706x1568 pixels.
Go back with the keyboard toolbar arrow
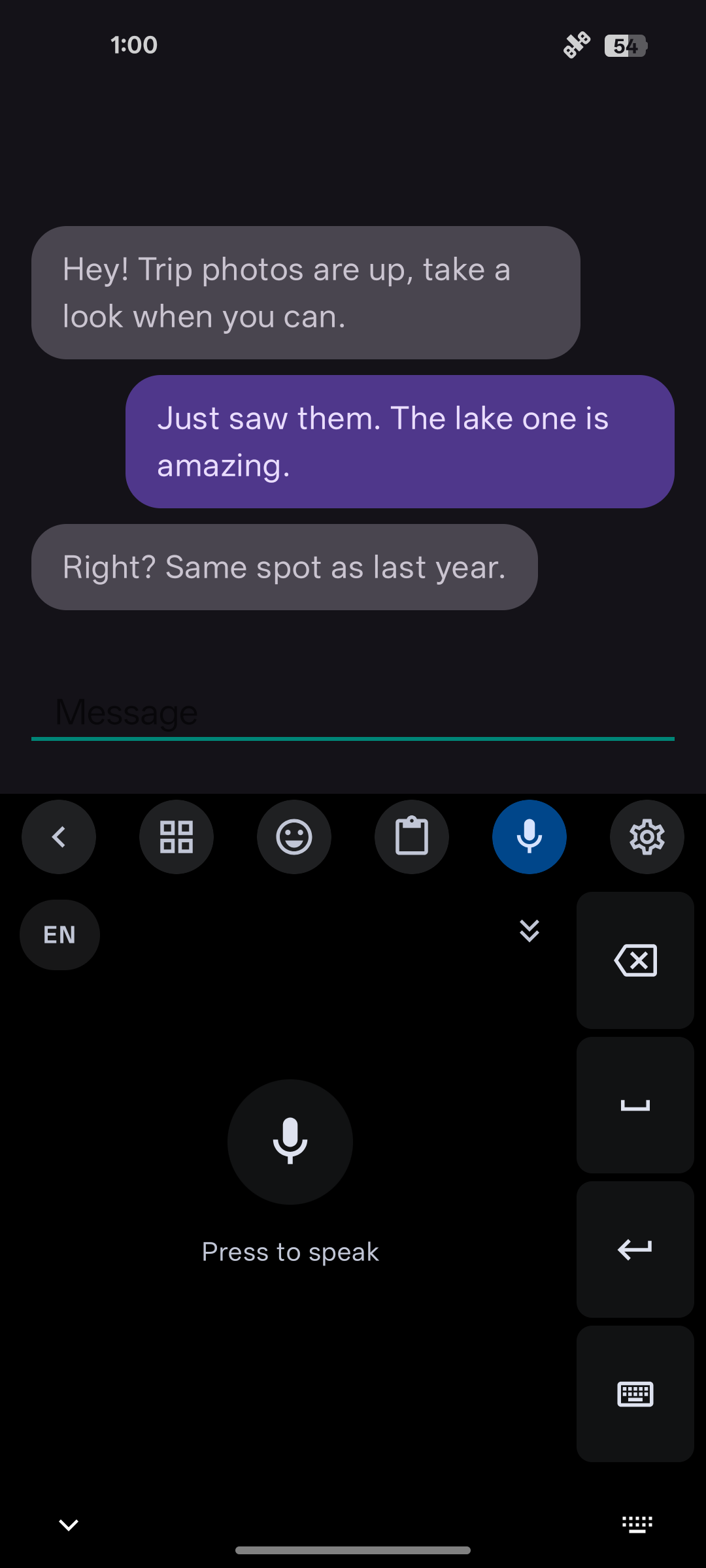tap(59, 837)
